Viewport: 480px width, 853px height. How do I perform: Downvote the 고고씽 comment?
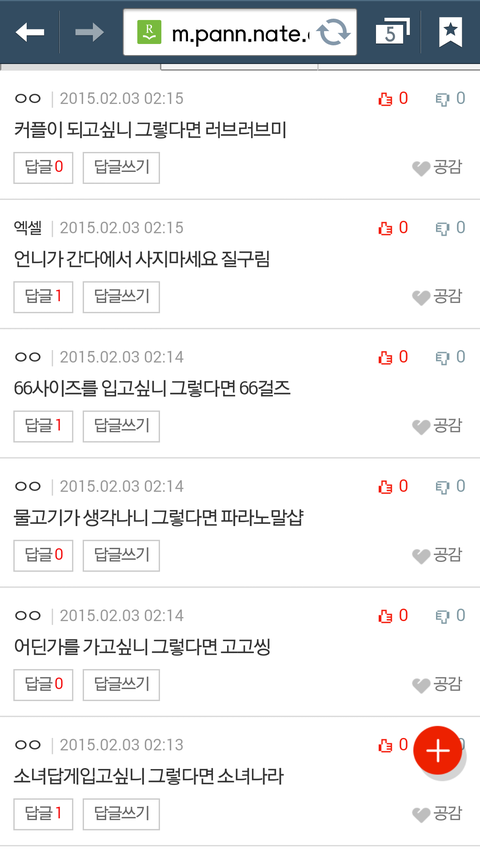(451, 615)
